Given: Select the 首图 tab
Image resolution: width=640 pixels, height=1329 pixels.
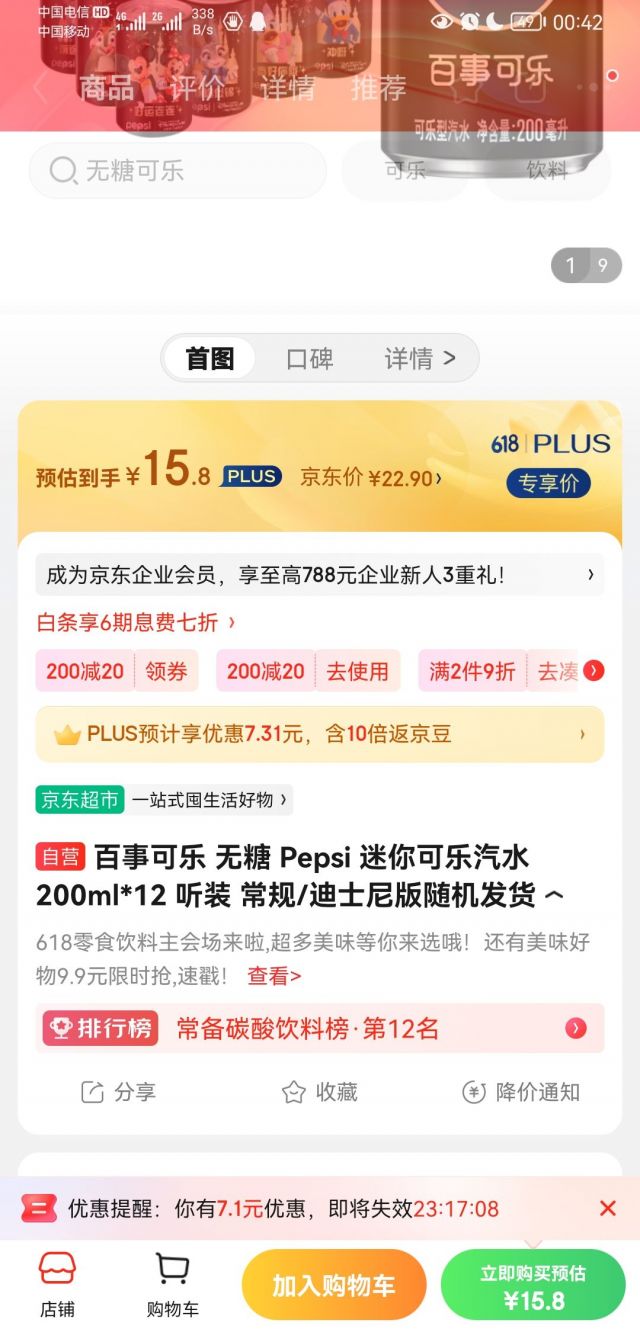Looking at the screenshot, I should pyautogui.click(x=210, y=358).
